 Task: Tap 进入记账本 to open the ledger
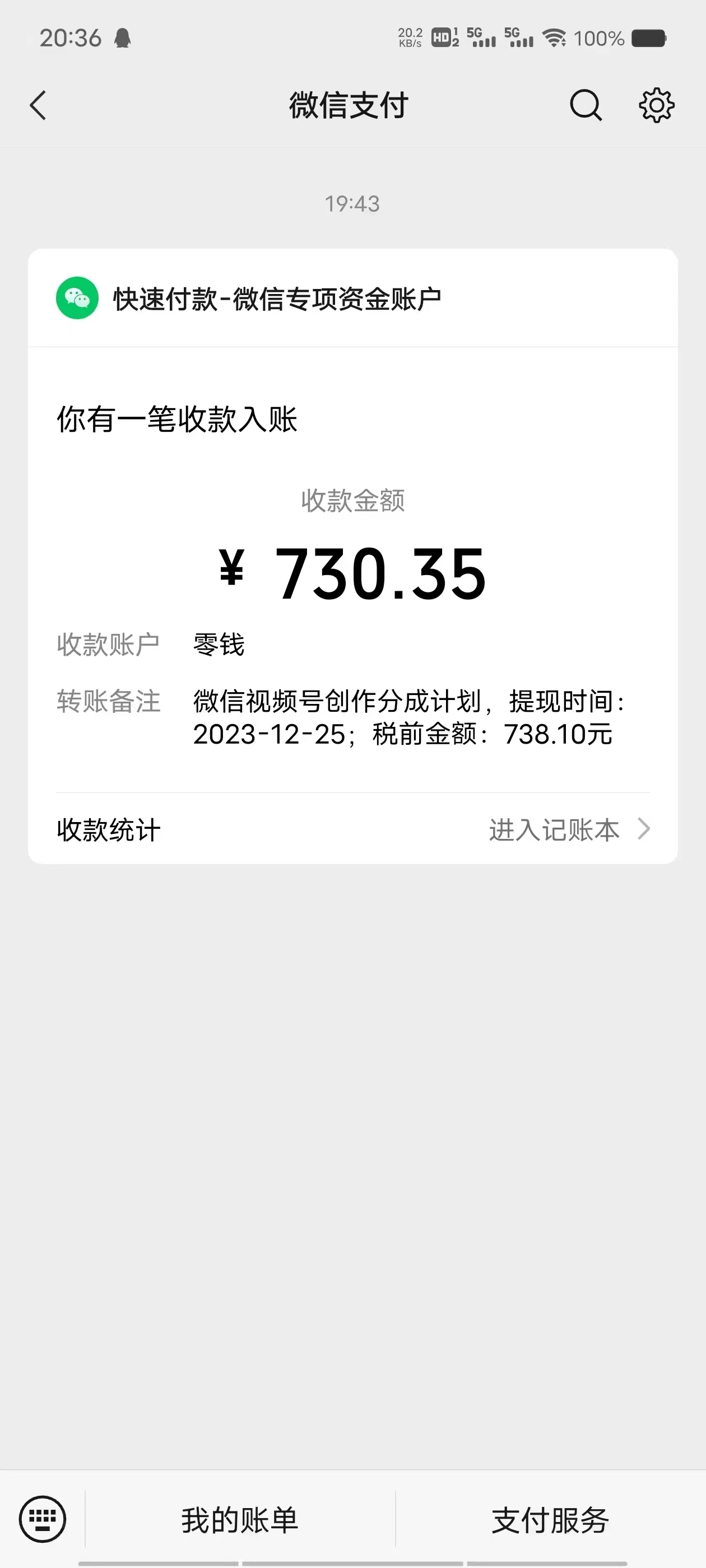(568, 830)
